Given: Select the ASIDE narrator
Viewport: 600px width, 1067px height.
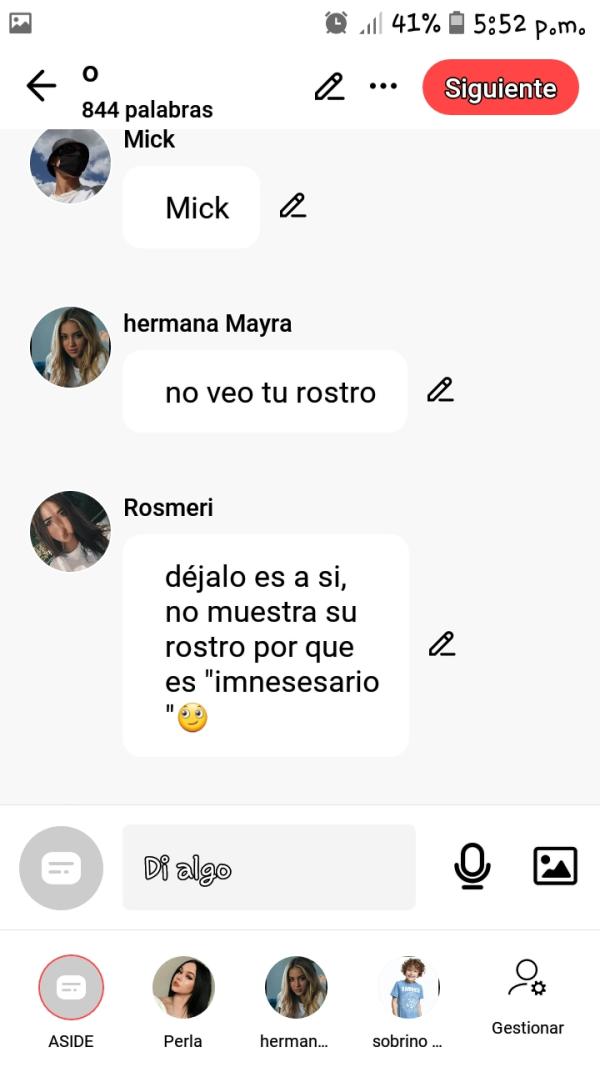Looking at the screenshot, I should point(71,988).
